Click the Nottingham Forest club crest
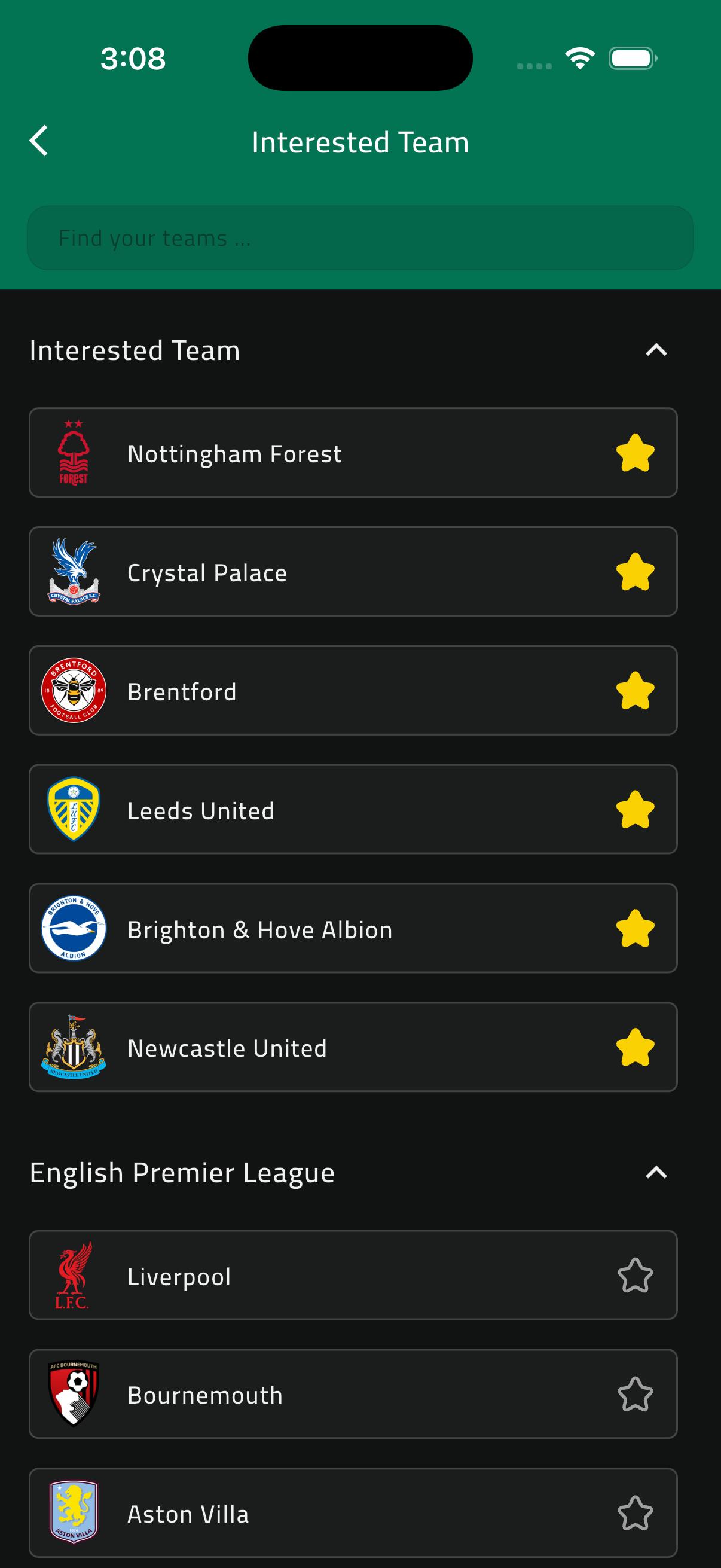The height and width of the screenshot is (1568, 721). pos(74,452)
